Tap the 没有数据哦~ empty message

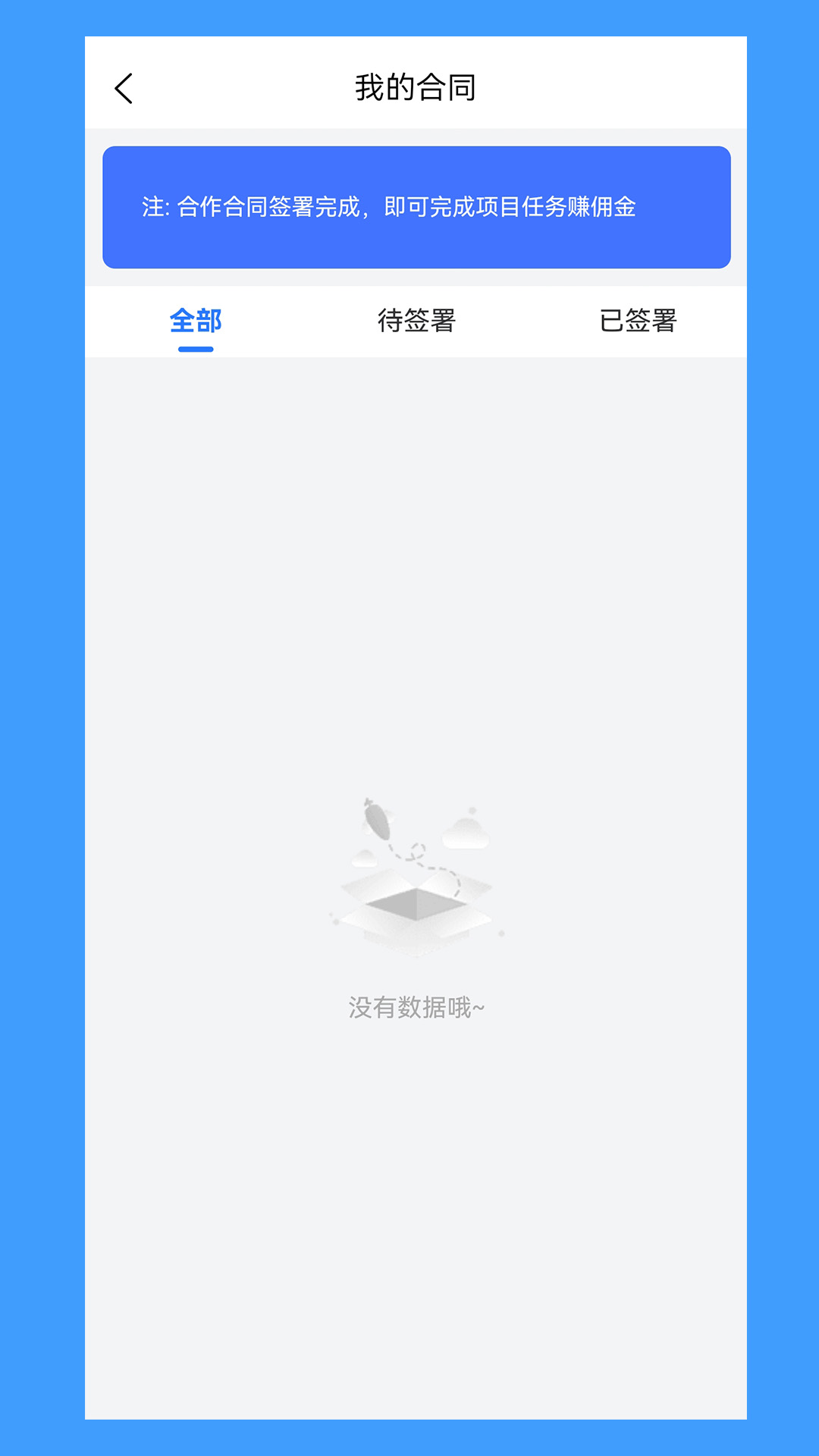pyautogui.click(x=416, y=1006)
